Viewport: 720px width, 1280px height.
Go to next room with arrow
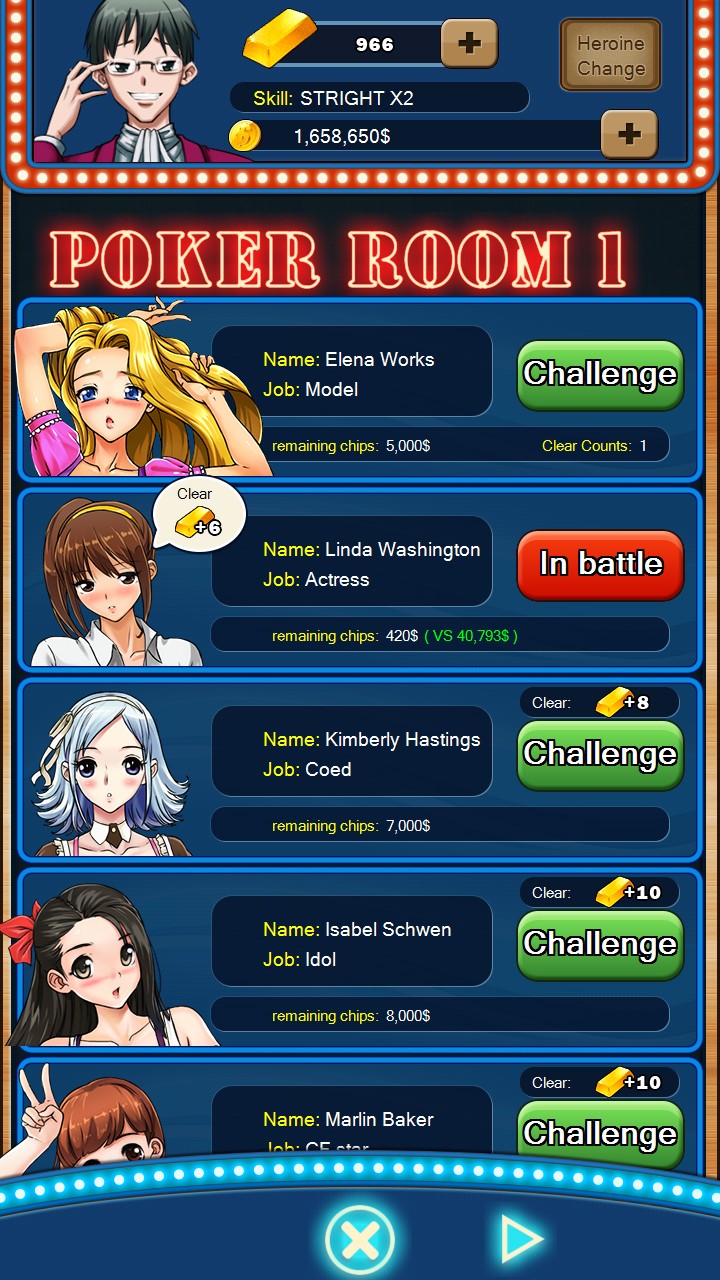[521, 1241]
